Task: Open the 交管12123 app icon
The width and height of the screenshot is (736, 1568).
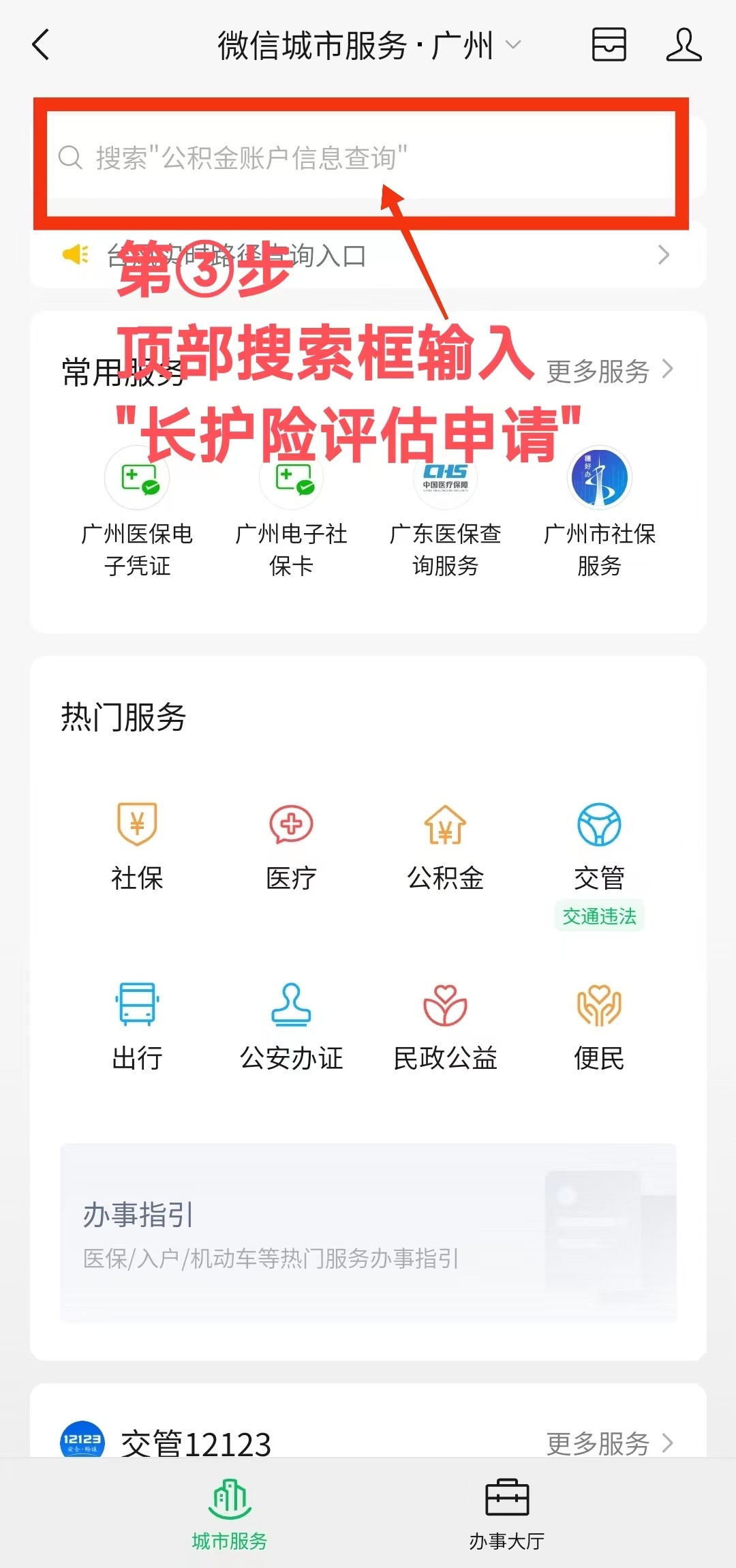Action: [84, 1443]
